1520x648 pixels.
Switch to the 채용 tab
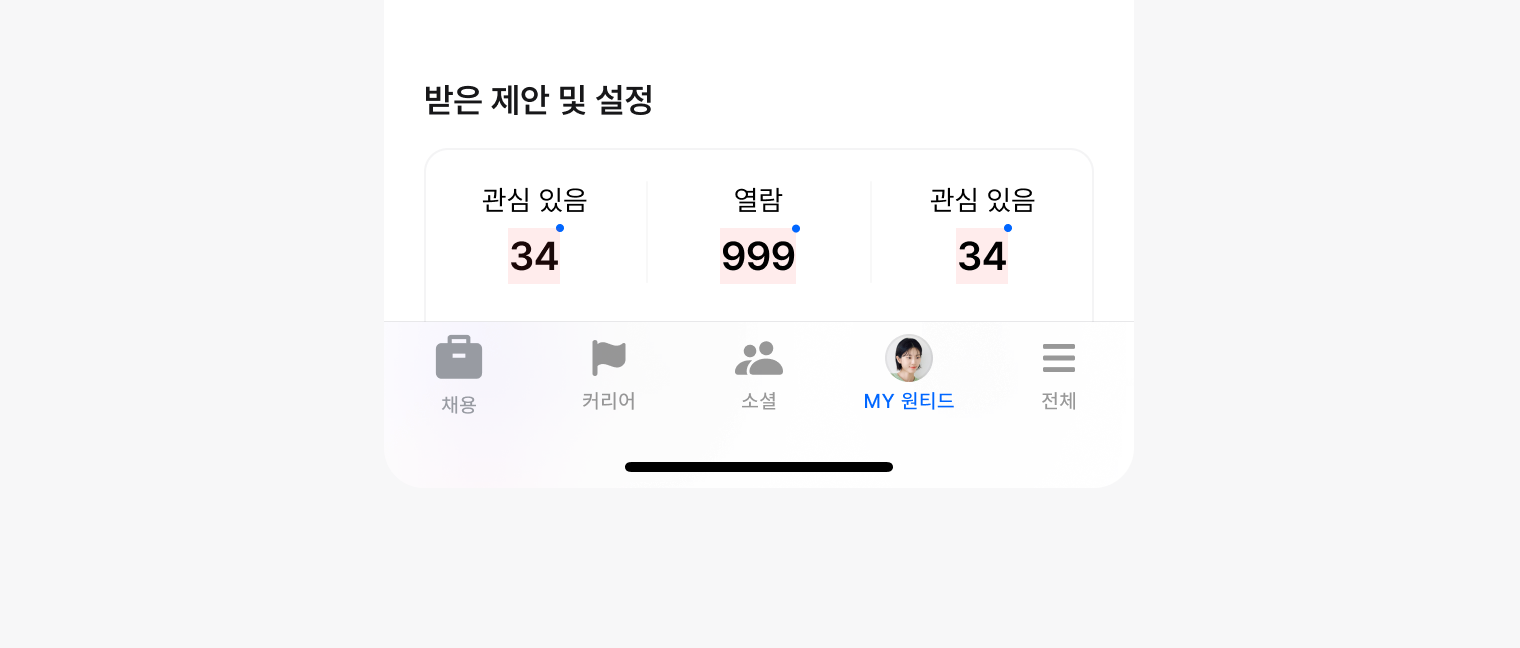[459, 375]
